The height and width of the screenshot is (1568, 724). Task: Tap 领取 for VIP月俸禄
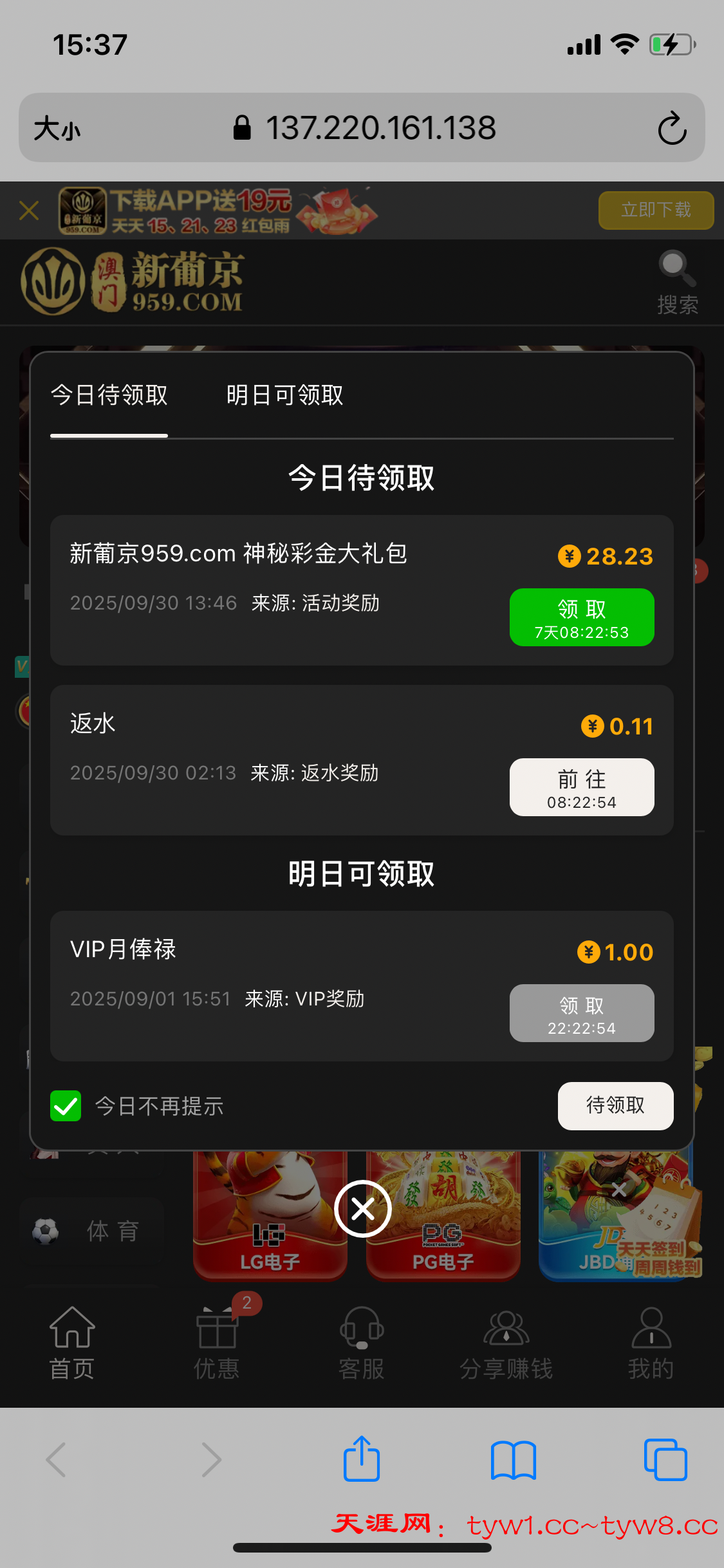(581, 1013)
